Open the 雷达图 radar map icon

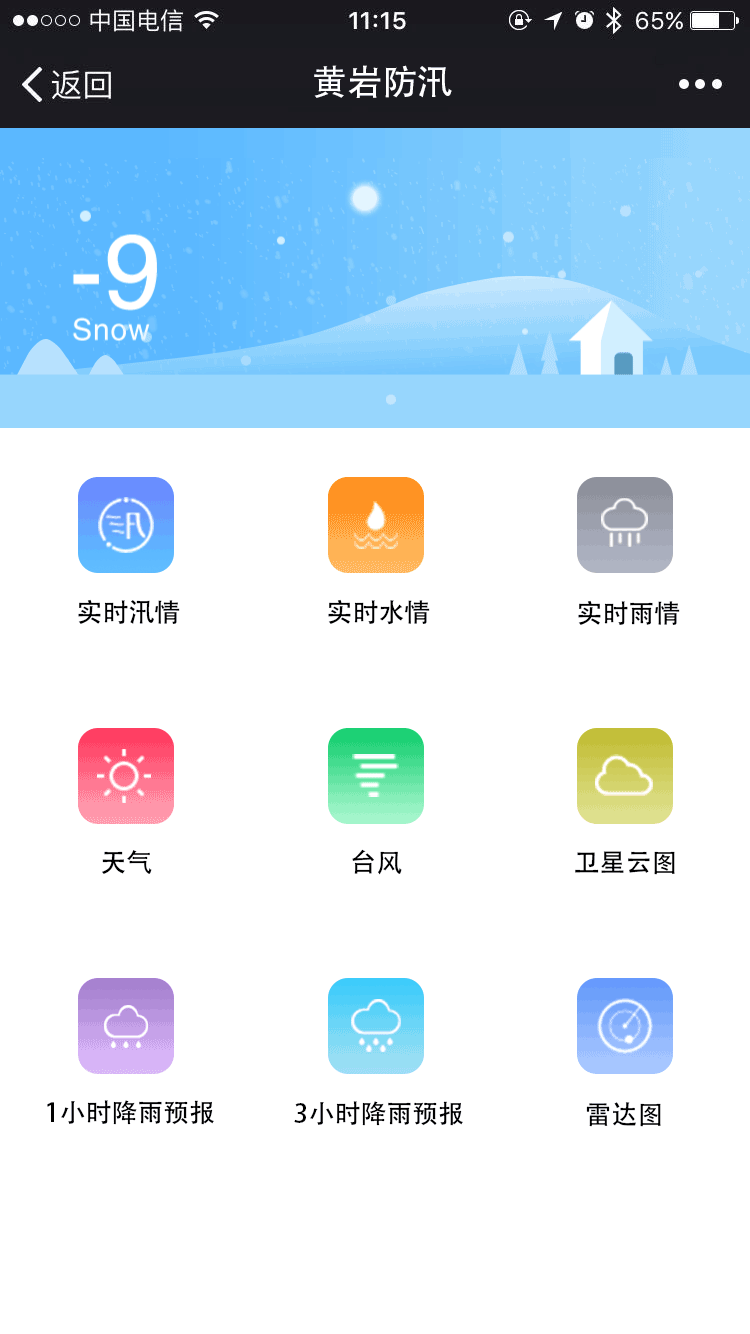point(625,1026)
